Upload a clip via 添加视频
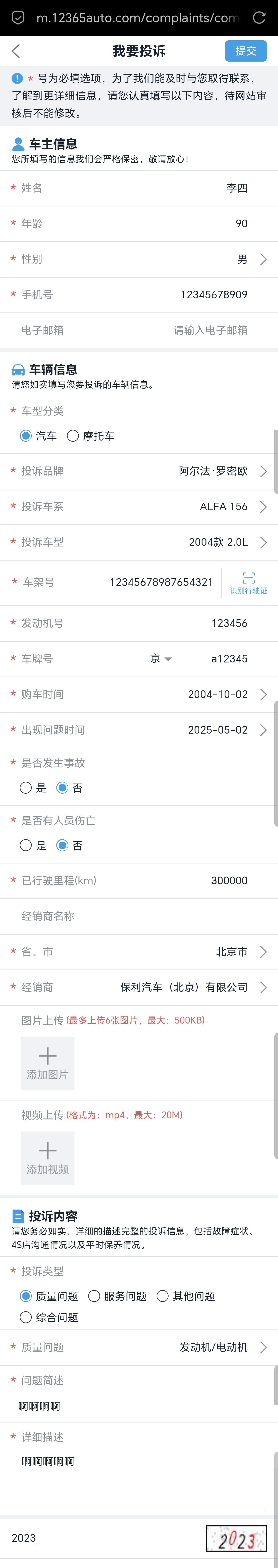 (48, 1158)
